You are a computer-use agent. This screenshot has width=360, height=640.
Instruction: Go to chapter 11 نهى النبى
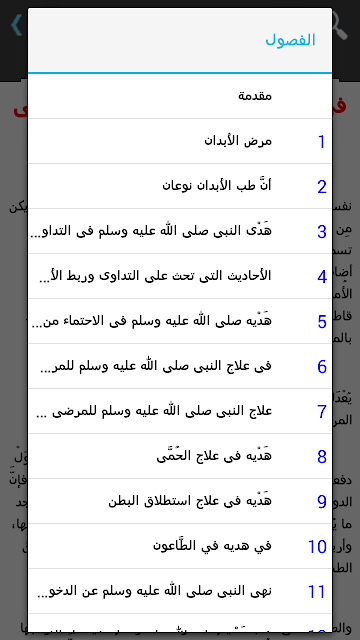point(180,591)
